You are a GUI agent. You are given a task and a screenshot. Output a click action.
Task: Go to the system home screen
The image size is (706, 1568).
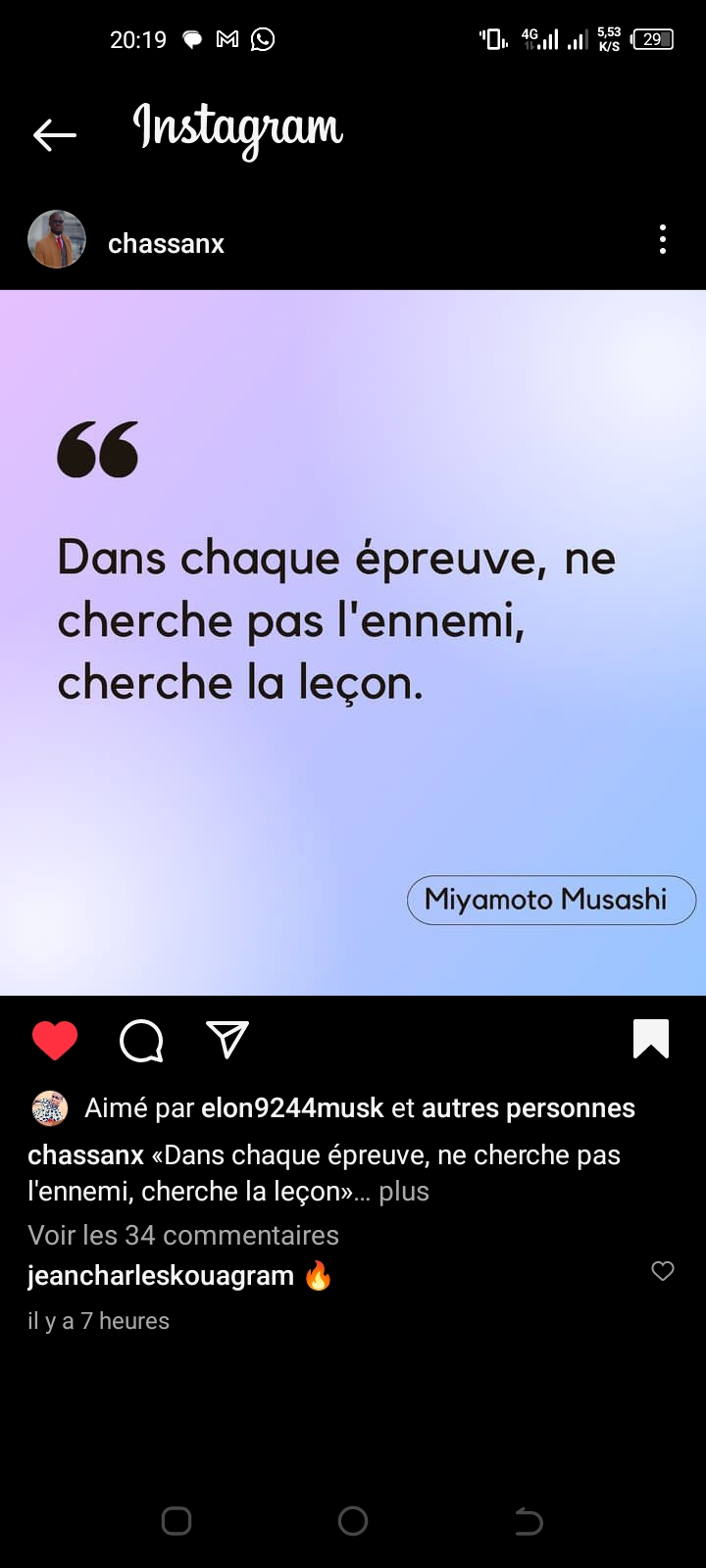353,1521
